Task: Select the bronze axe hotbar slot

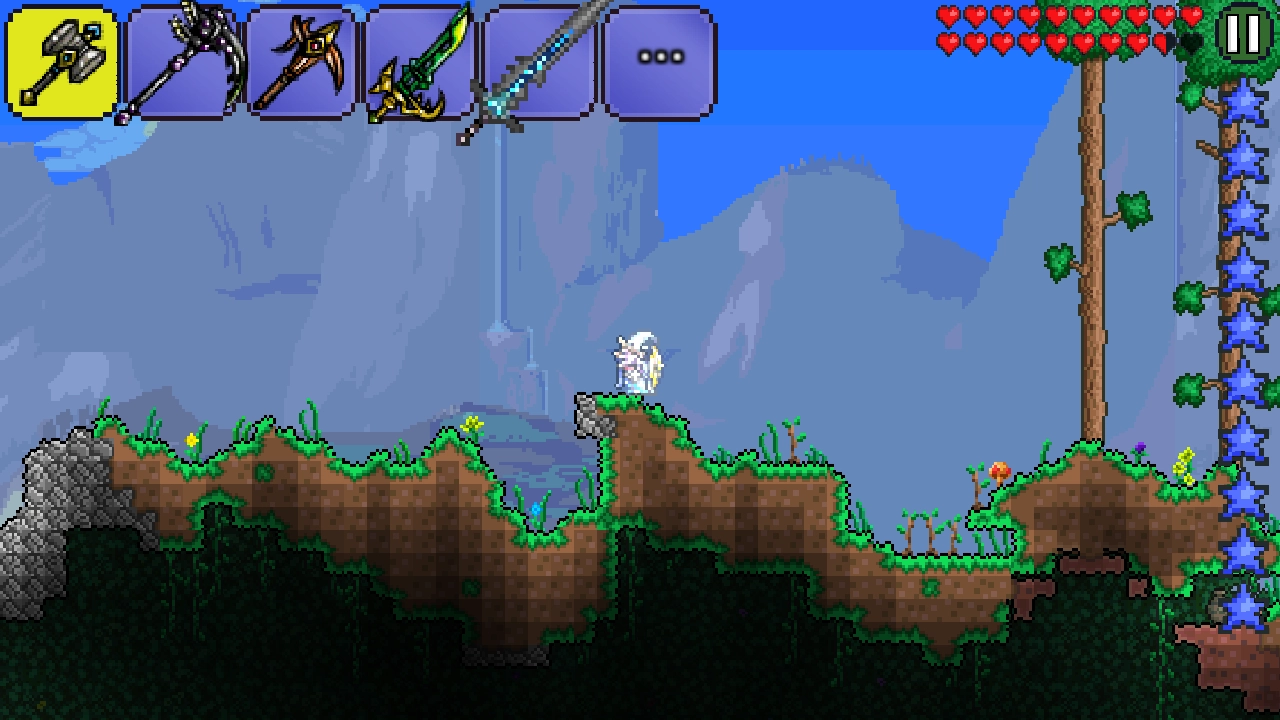Action: coord(301,62)
